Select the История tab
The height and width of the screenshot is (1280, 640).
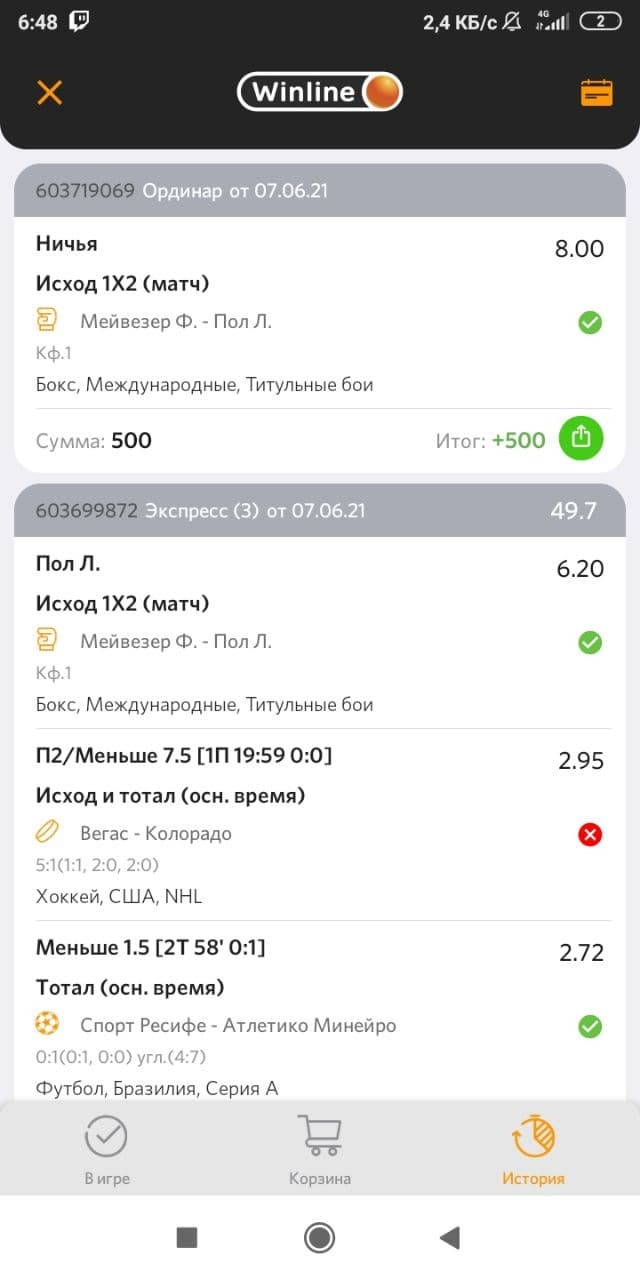(533, 1148)
